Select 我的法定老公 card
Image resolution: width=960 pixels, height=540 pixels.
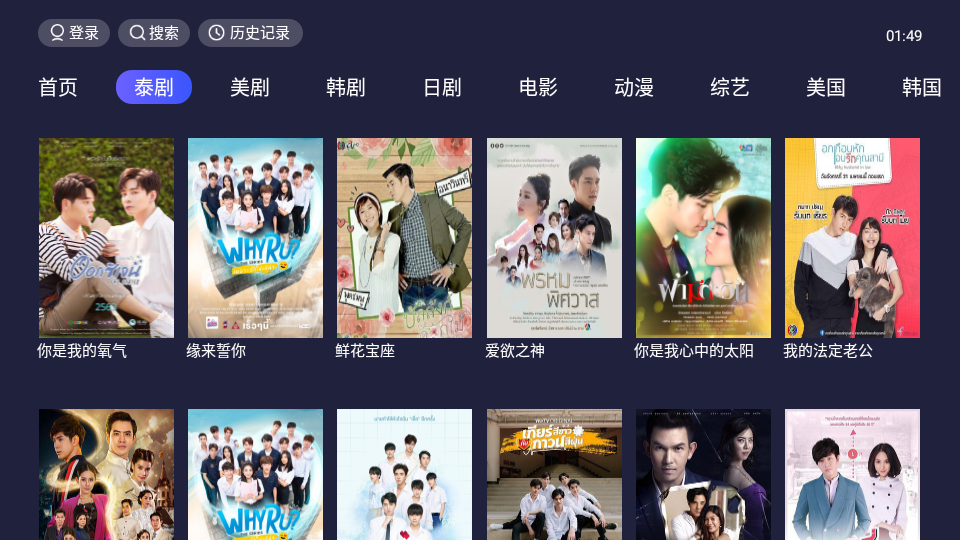[x=852, y=238]
